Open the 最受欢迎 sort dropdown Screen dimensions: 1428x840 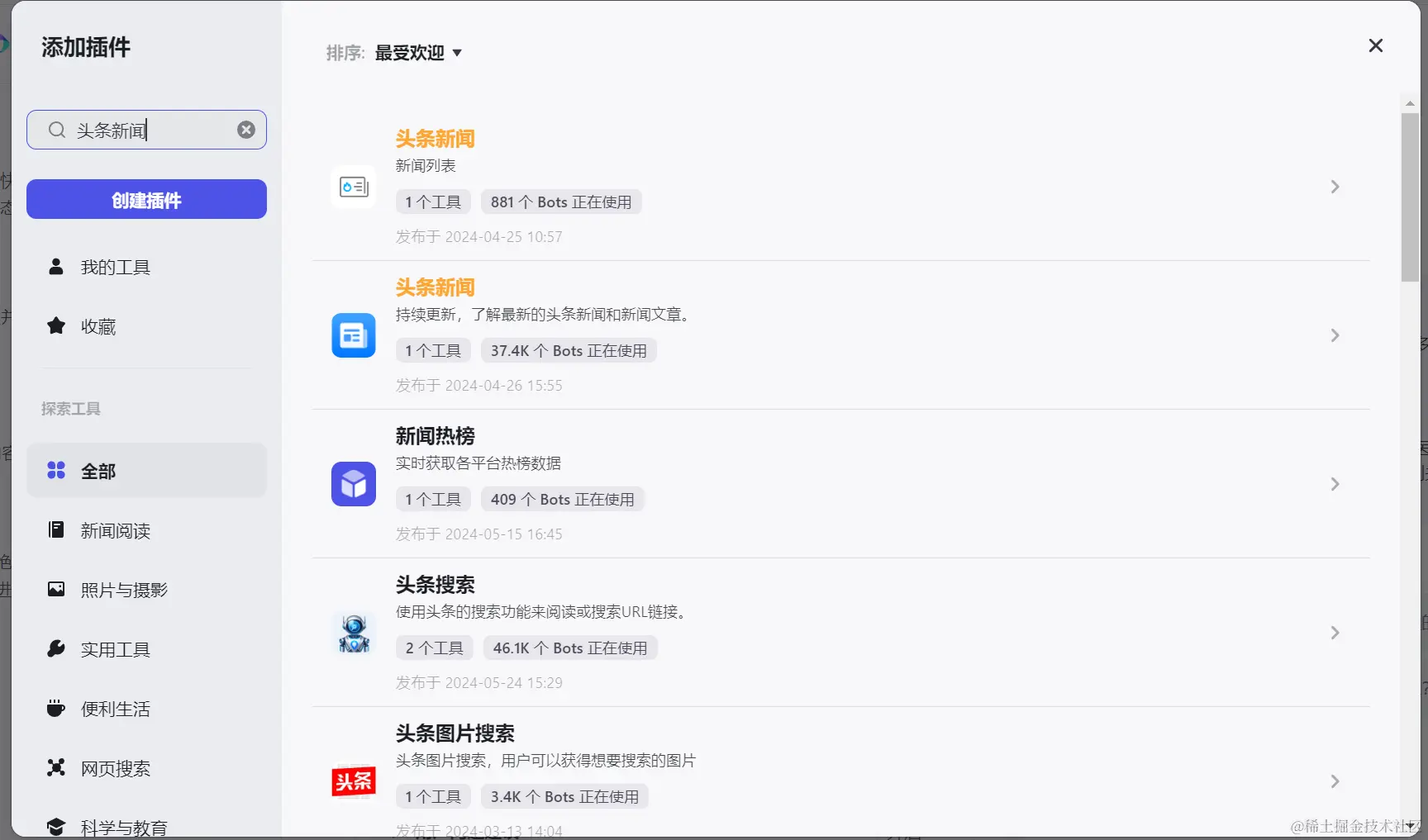click(418, 53)
